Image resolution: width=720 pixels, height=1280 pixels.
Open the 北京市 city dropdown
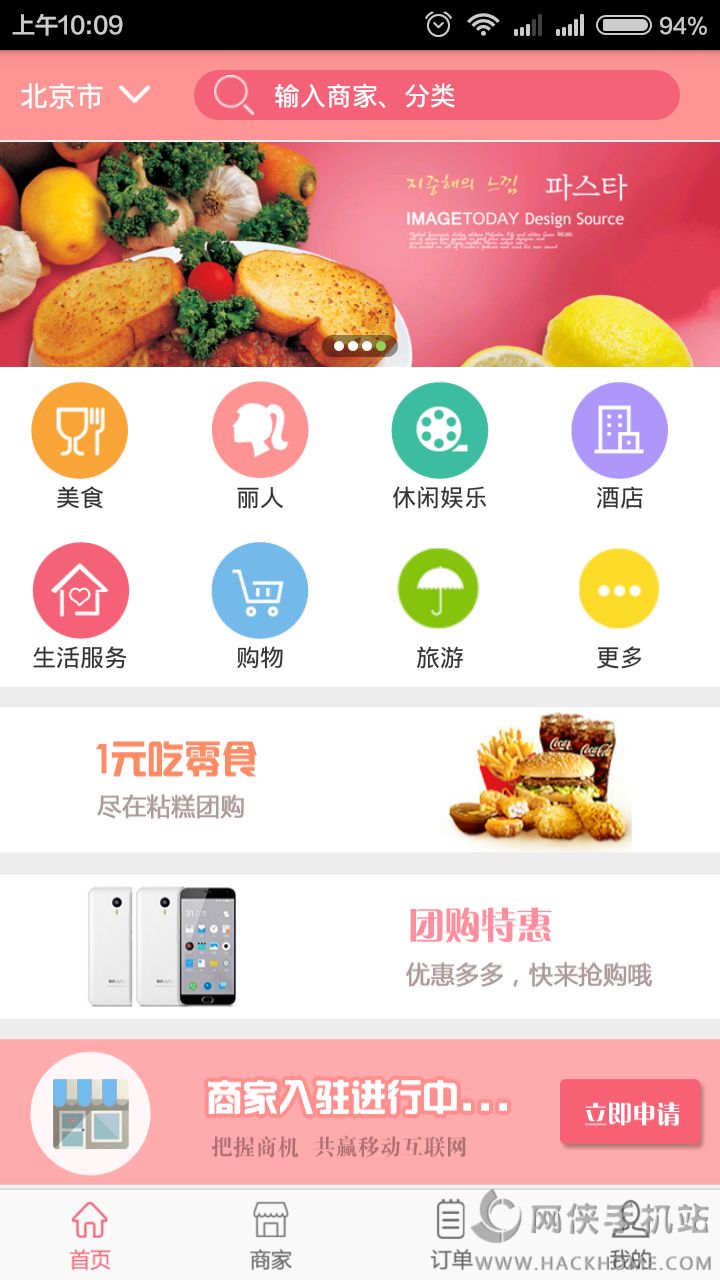pyautogui.click(x=85, y=96)
